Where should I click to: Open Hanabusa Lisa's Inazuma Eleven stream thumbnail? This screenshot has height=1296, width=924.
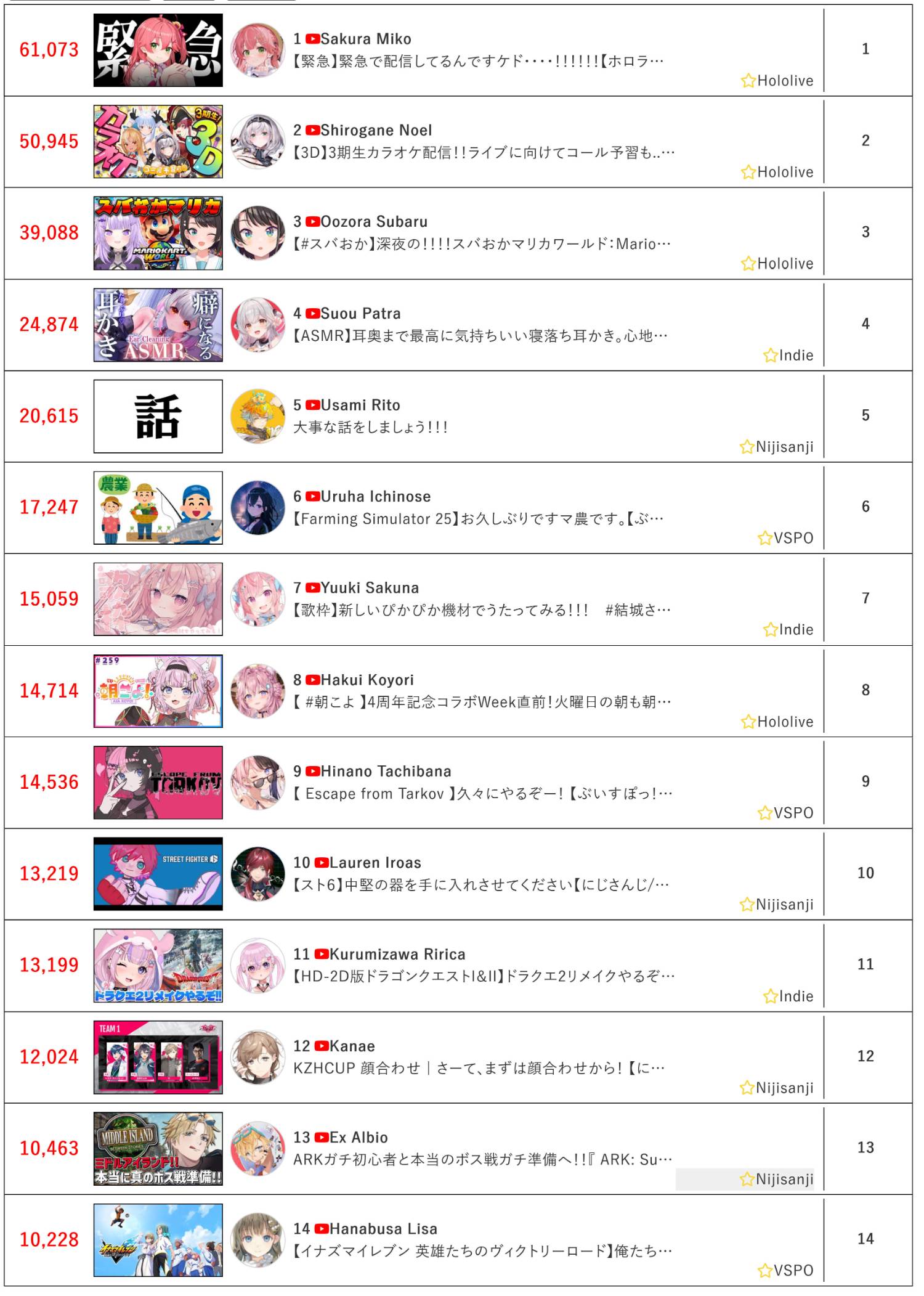[158, 1240]
